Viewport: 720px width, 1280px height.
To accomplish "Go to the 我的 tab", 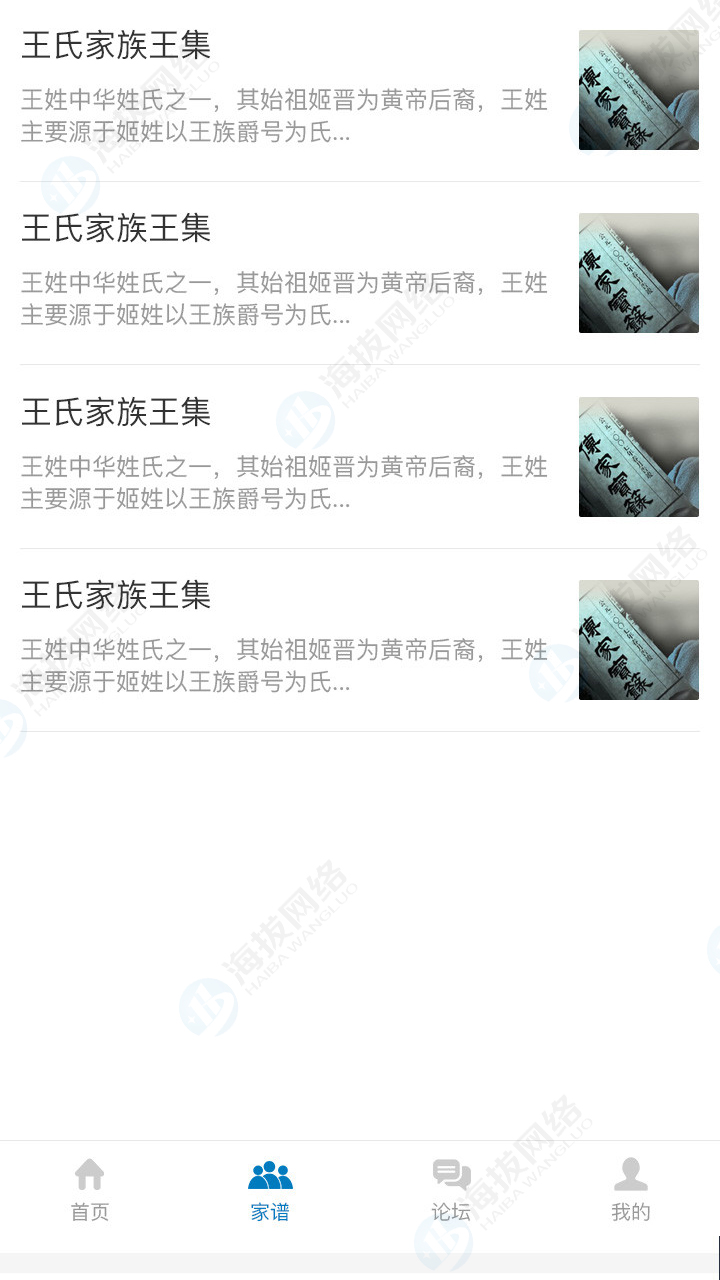I will (x=630, y=1190).
